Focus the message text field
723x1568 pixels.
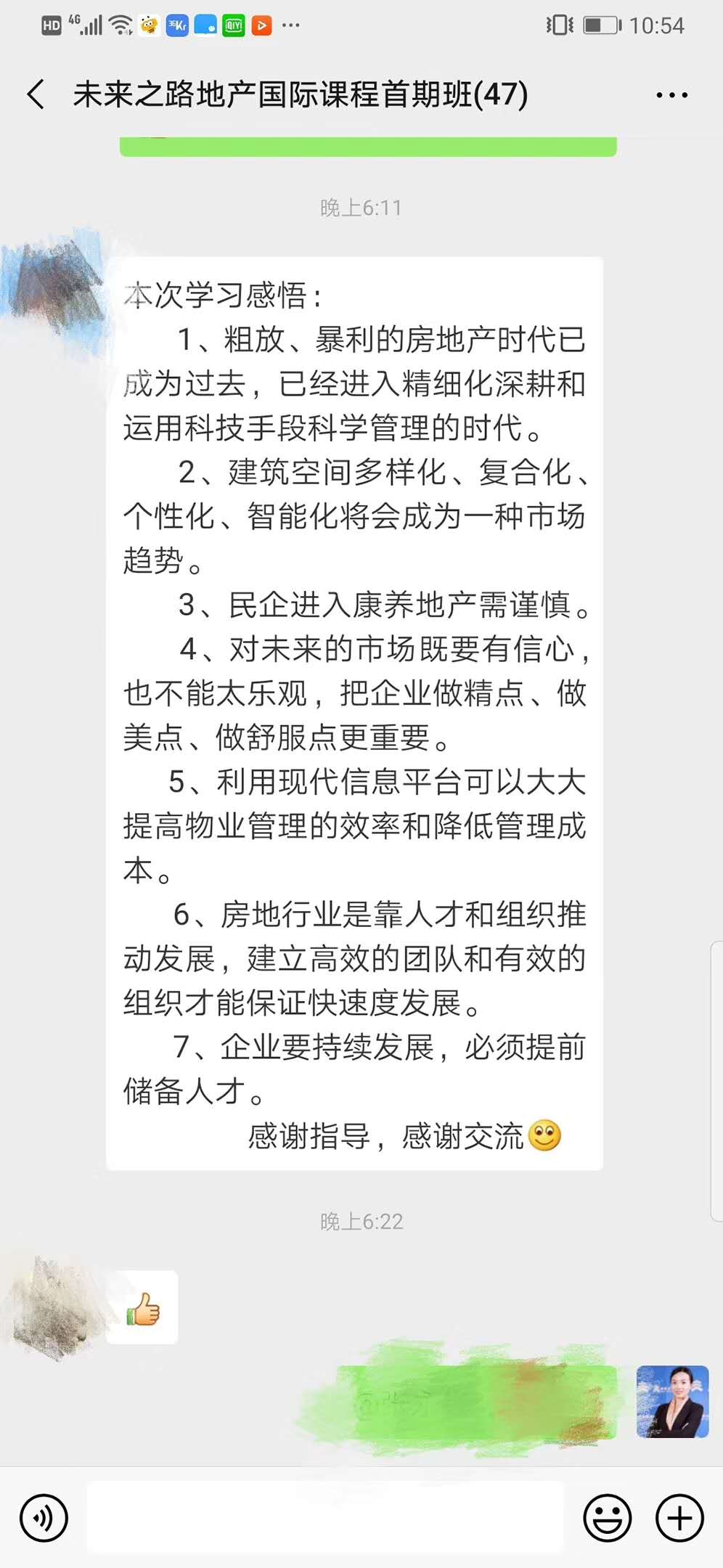(x=325, y=1518)
